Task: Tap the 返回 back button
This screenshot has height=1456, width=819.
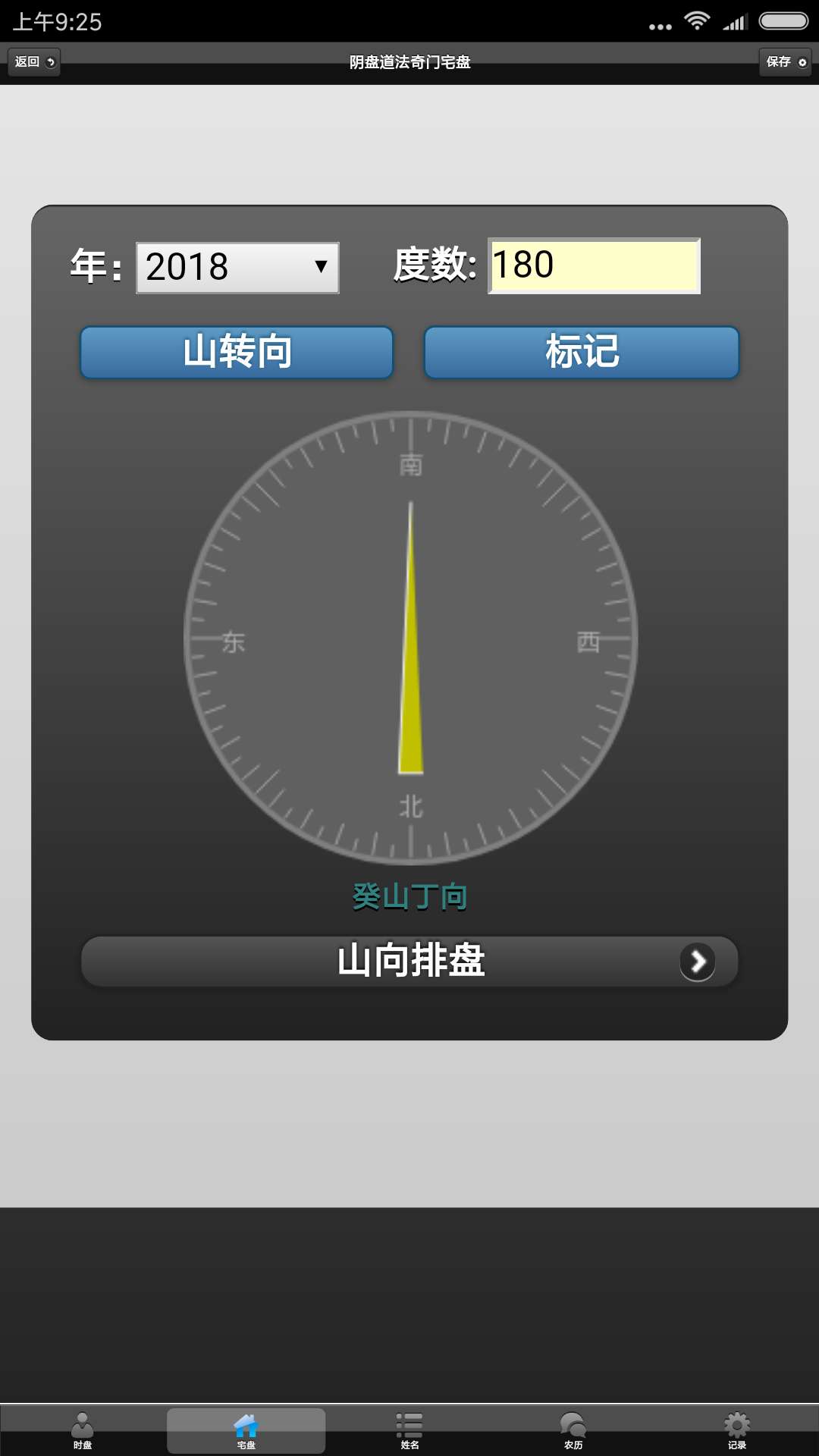Action: (x=34, y=61)
